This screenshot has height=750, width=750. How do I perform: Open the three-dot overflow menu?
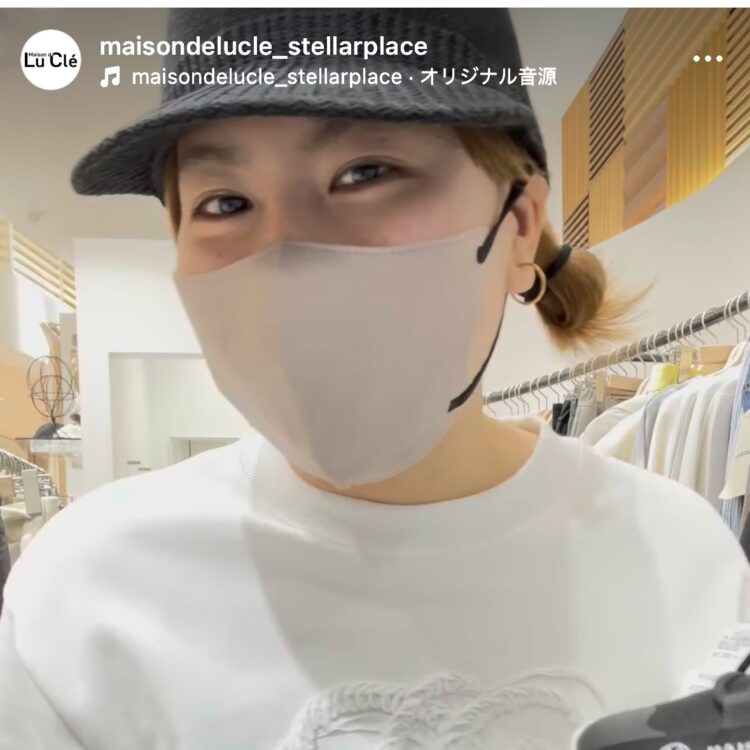(707, 59)
